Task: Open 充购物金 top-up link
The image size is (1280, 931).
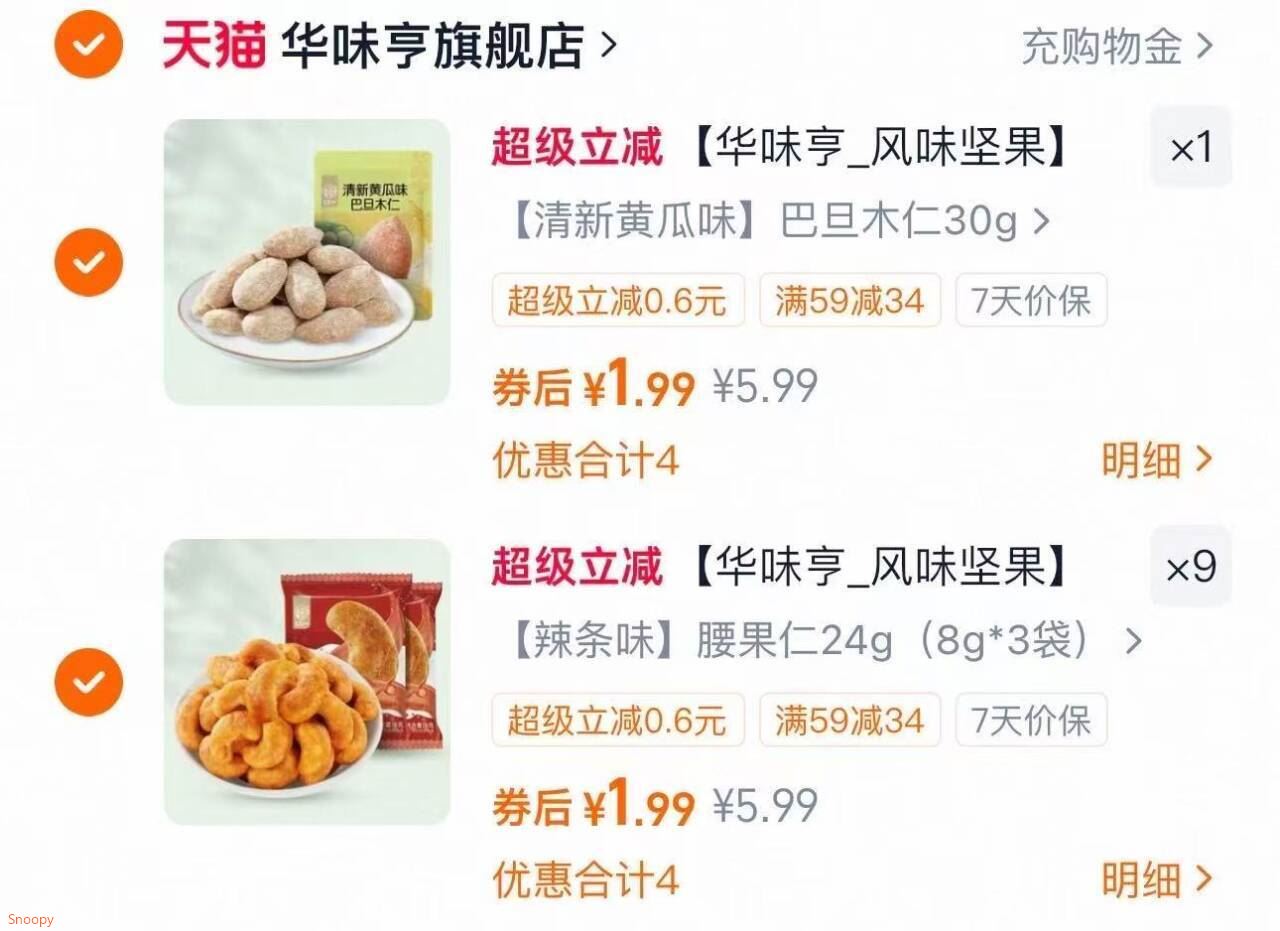Action: point(1116,46)
